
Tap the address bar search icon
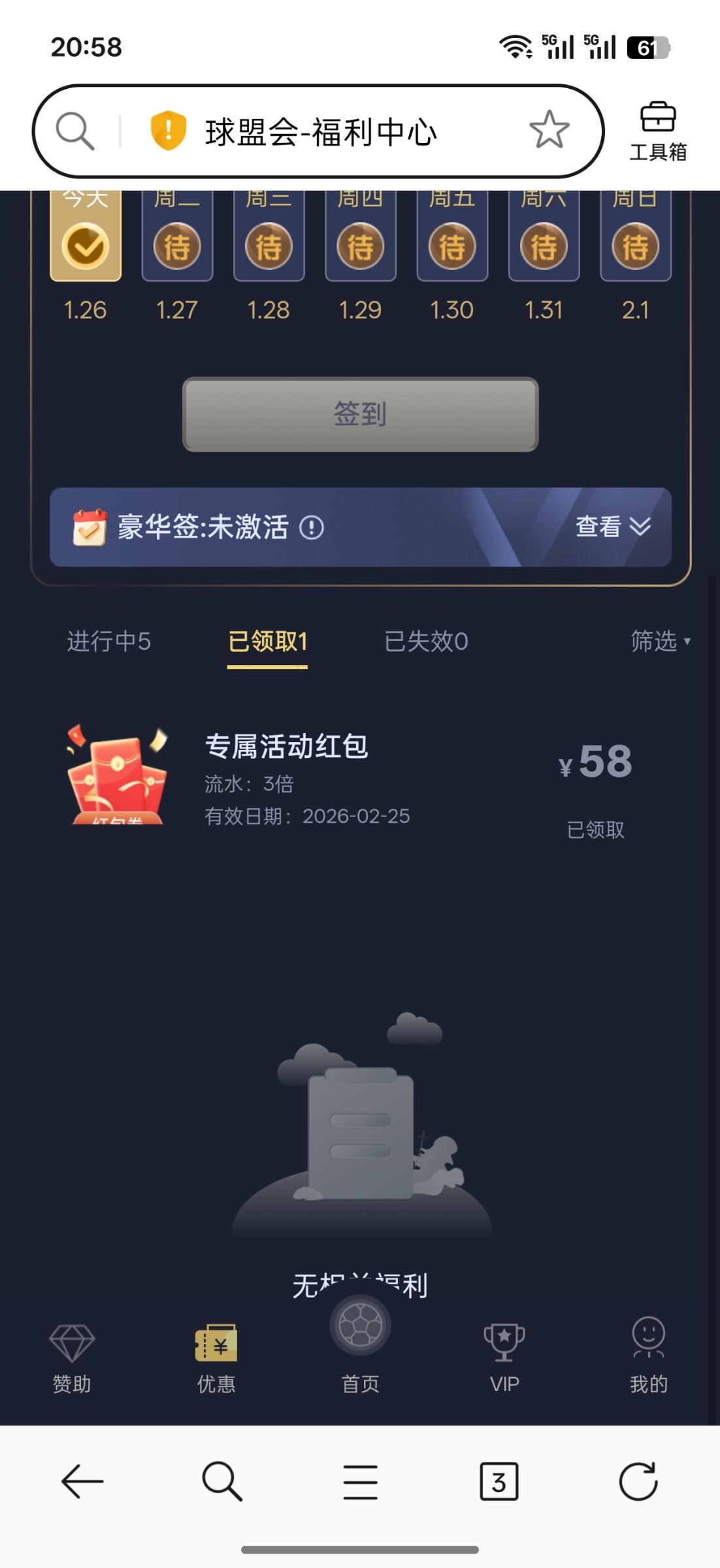75,131
